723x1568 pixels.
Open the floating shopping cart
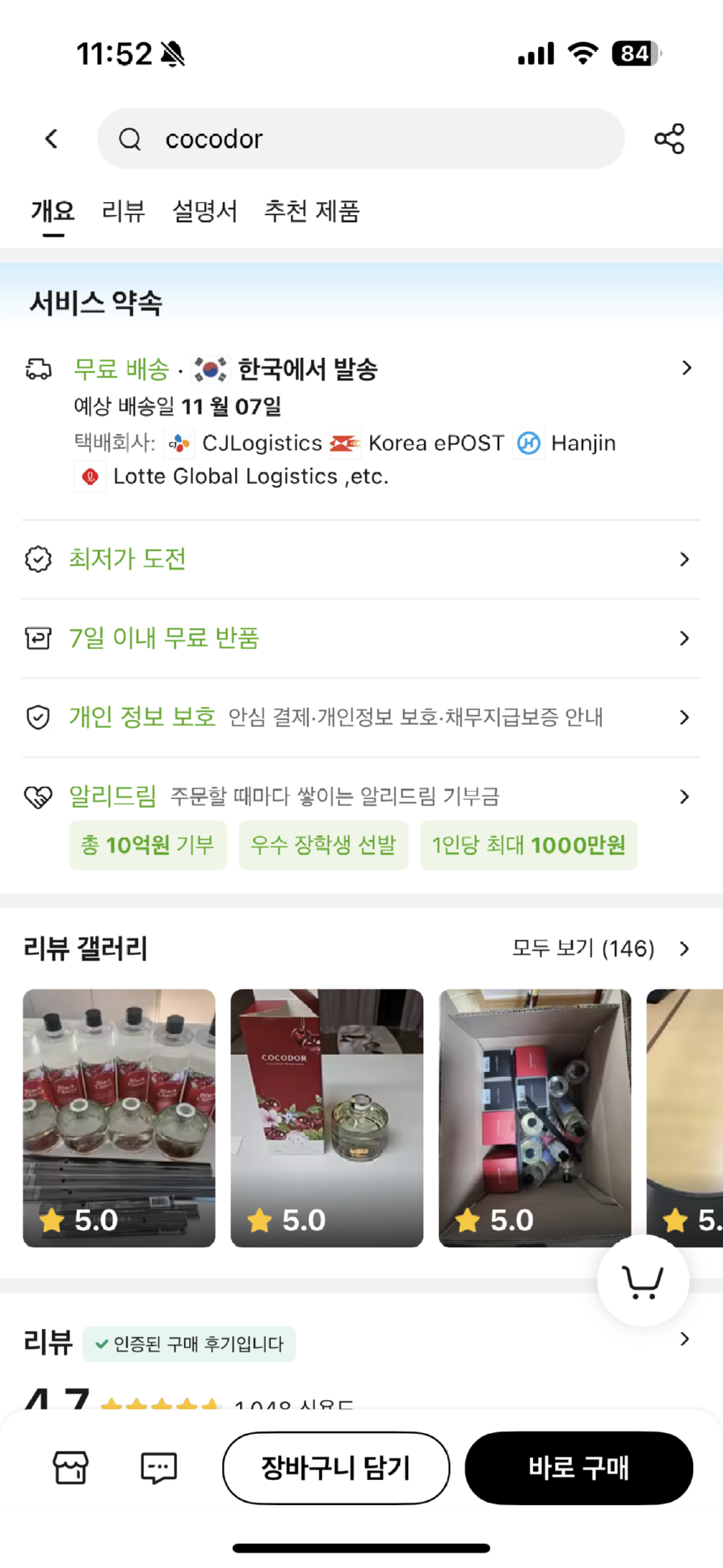click(643, 1280)
